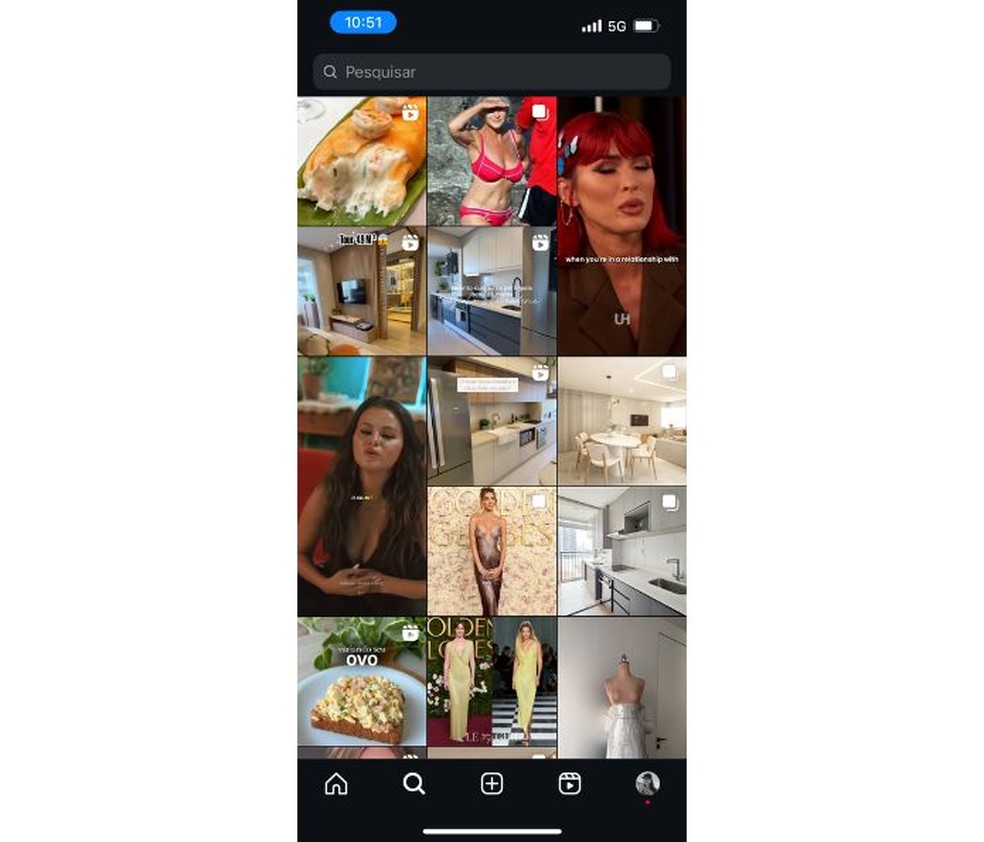Open the round dining table post
Screen dimensions: 984x842
pos(622,421)
